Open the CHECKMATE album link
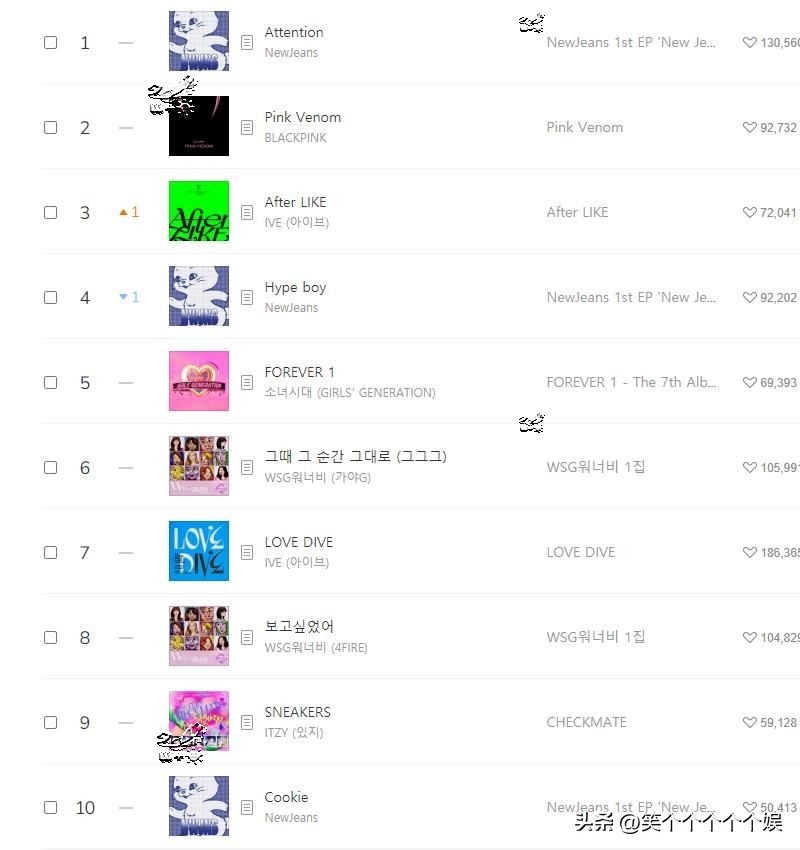 (586, 722)
